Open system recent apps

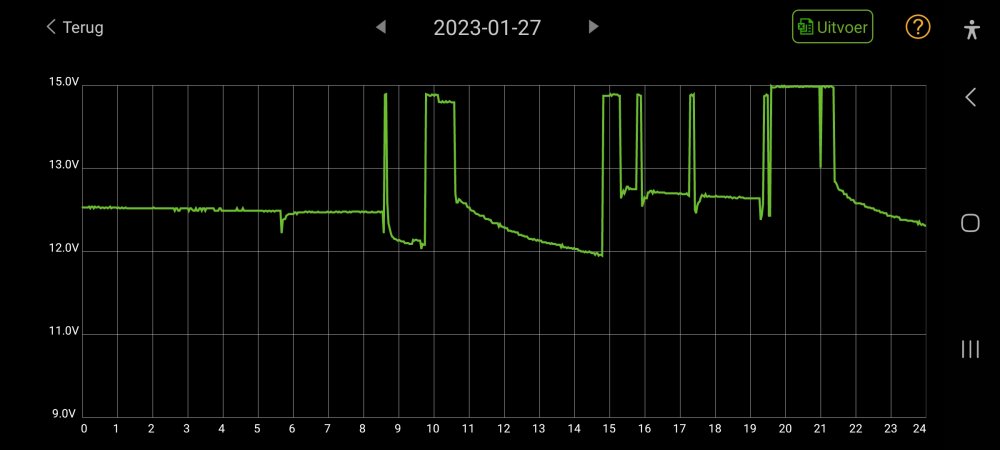pos(970,349)
